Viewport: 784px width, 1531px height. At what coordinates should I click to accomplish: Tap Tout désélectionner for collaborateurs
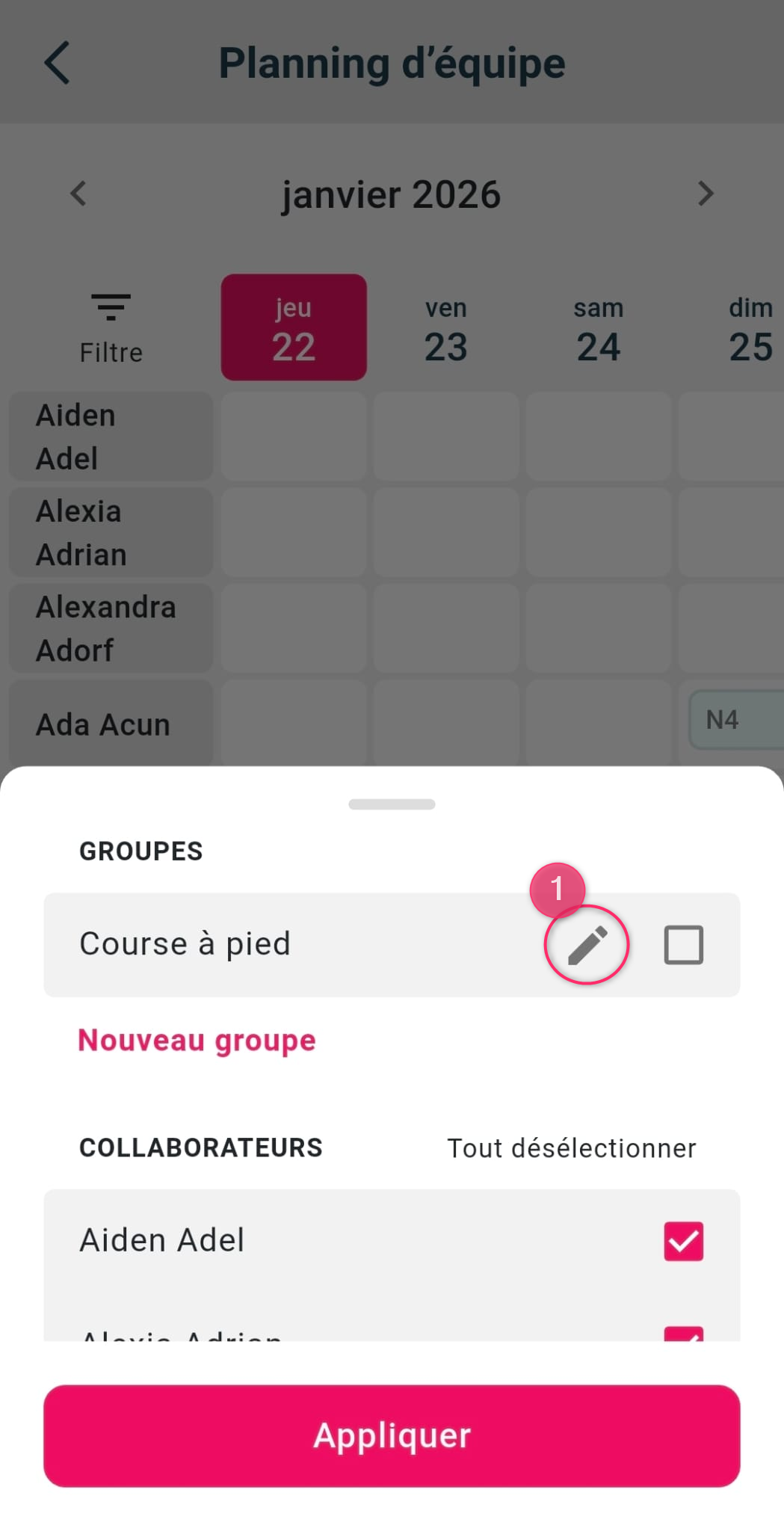coord(571,1148)
